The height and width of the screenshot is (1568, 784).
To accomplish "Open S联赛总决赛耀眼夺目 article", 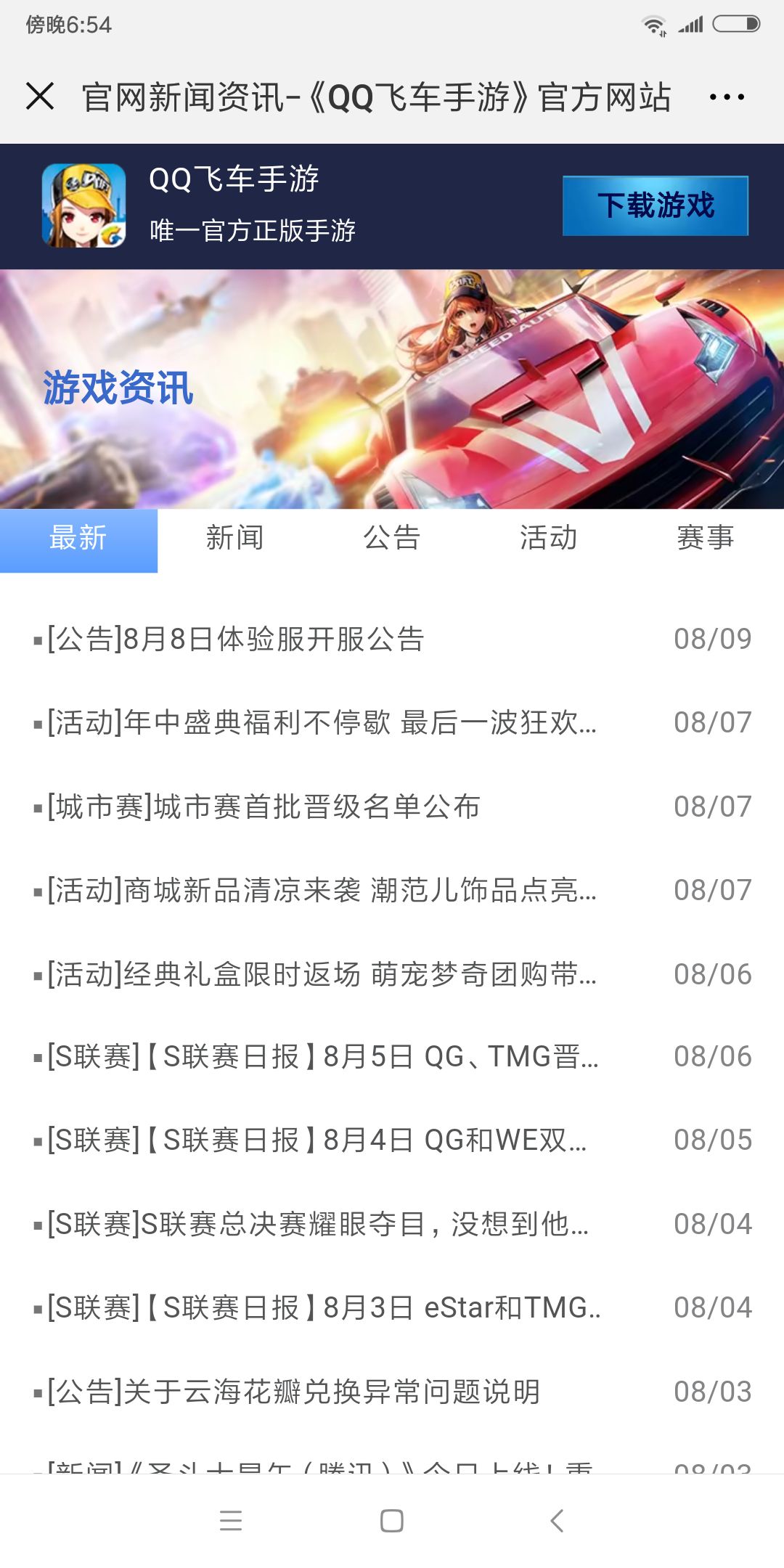I will pyautogui.click(x=392, y=1225).
